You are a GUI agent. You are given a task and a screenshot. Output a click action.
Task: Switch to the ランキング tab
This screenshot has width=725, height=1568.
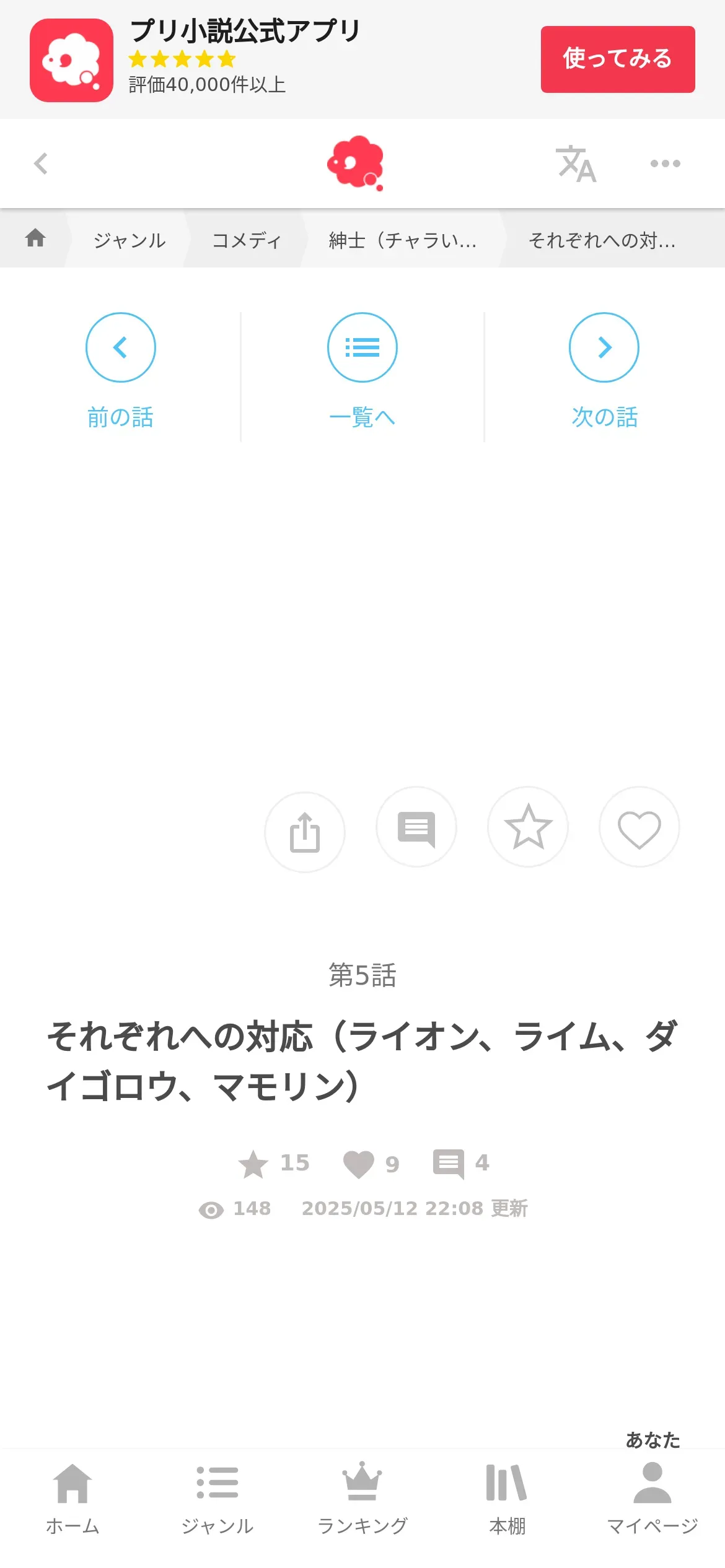362,1497
